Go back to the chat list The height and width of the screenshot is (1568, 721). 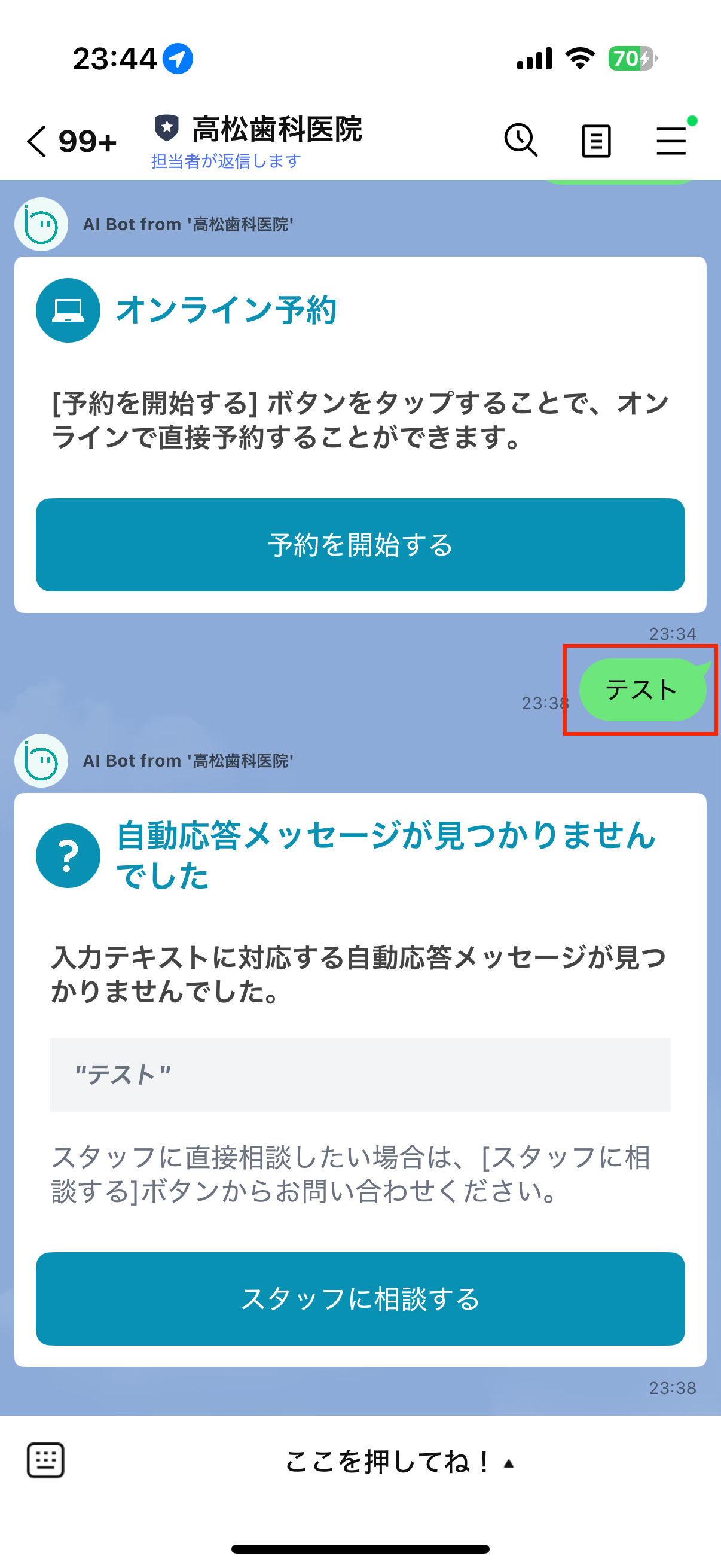coord(38,141)
